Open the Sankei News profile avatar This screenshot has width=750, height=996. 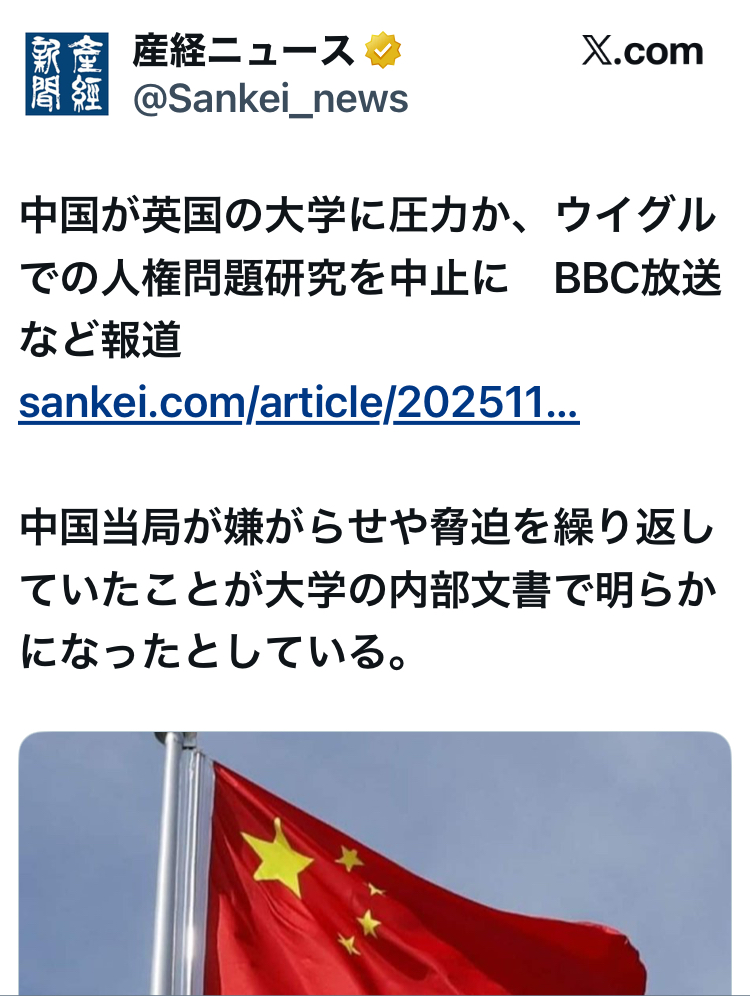pyautogui.click(x=66, y=74)
